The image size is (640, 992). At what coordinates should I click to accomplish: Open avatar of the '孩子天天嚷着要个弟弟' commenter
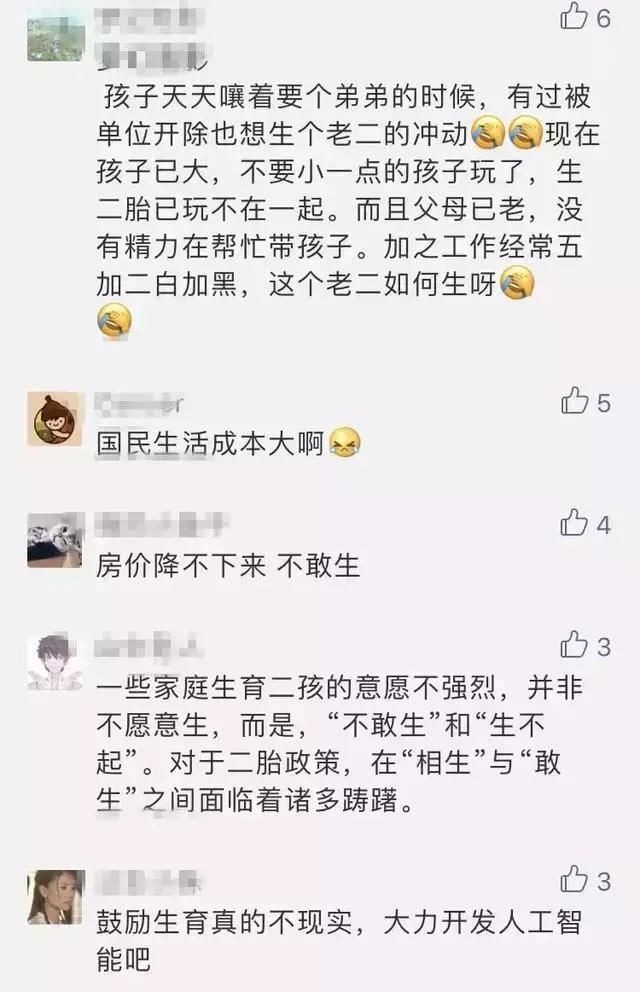pyautogui.click(x=55, y=33)
